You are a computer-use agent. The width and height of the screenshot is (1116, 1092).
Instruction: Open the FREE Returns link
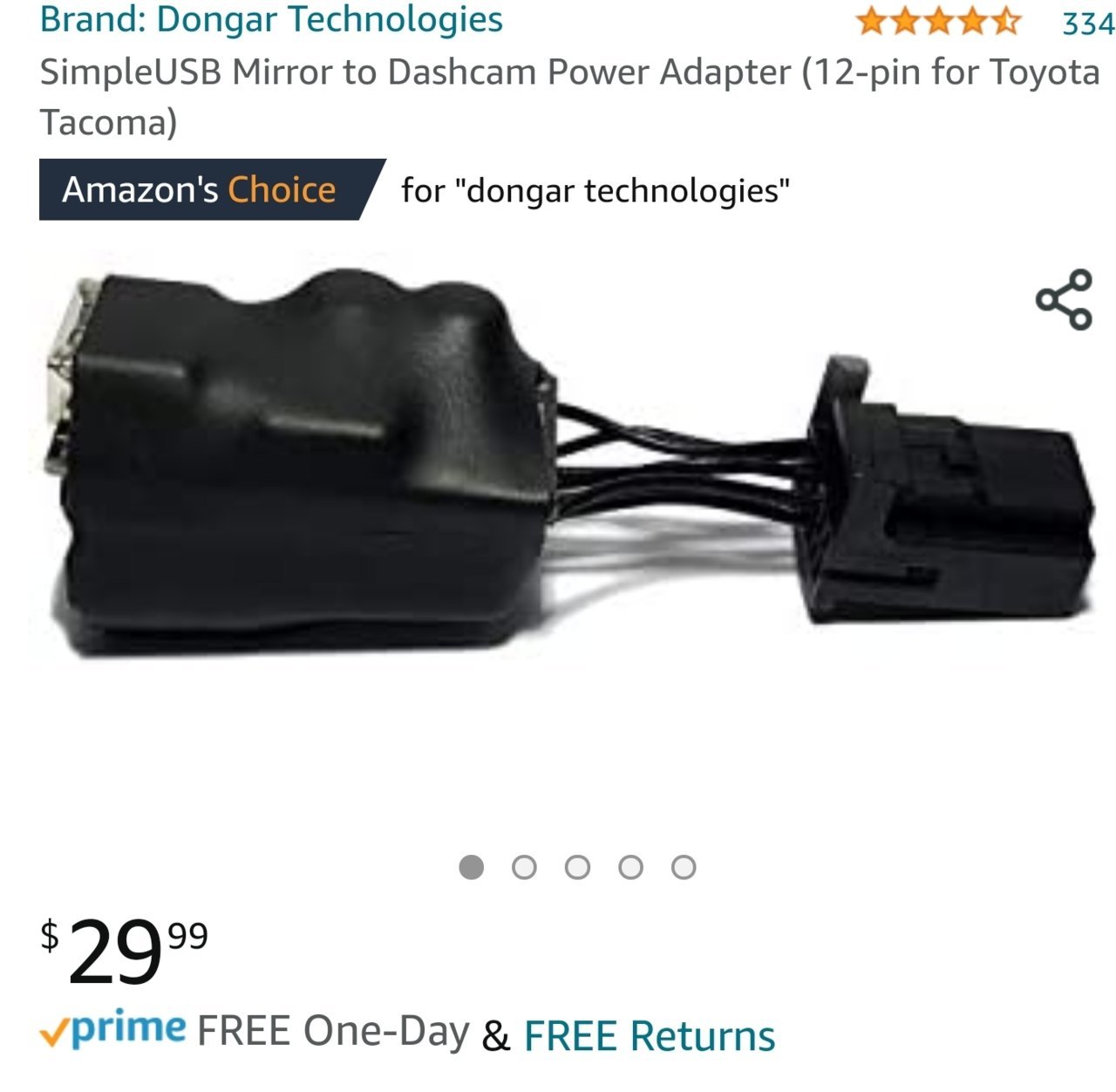649,1036
